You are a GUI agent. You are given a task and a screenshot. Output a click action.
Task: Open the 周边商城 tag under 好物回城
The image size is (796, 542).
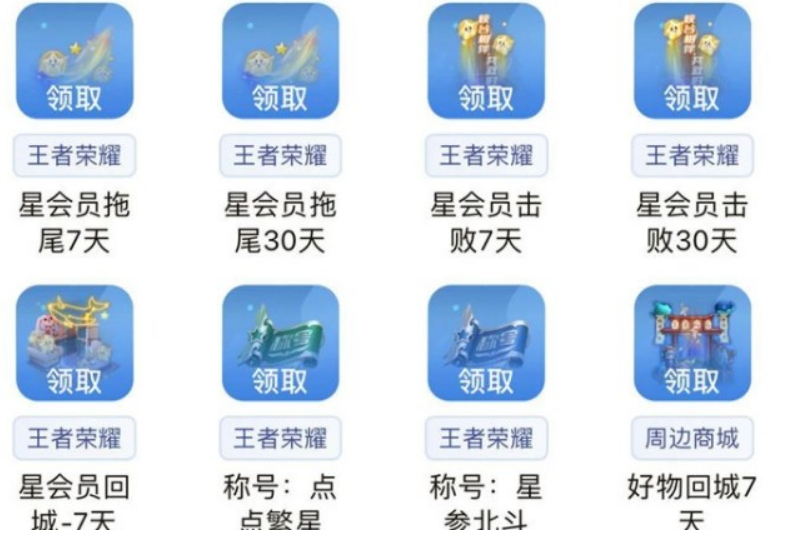(692, 438)
